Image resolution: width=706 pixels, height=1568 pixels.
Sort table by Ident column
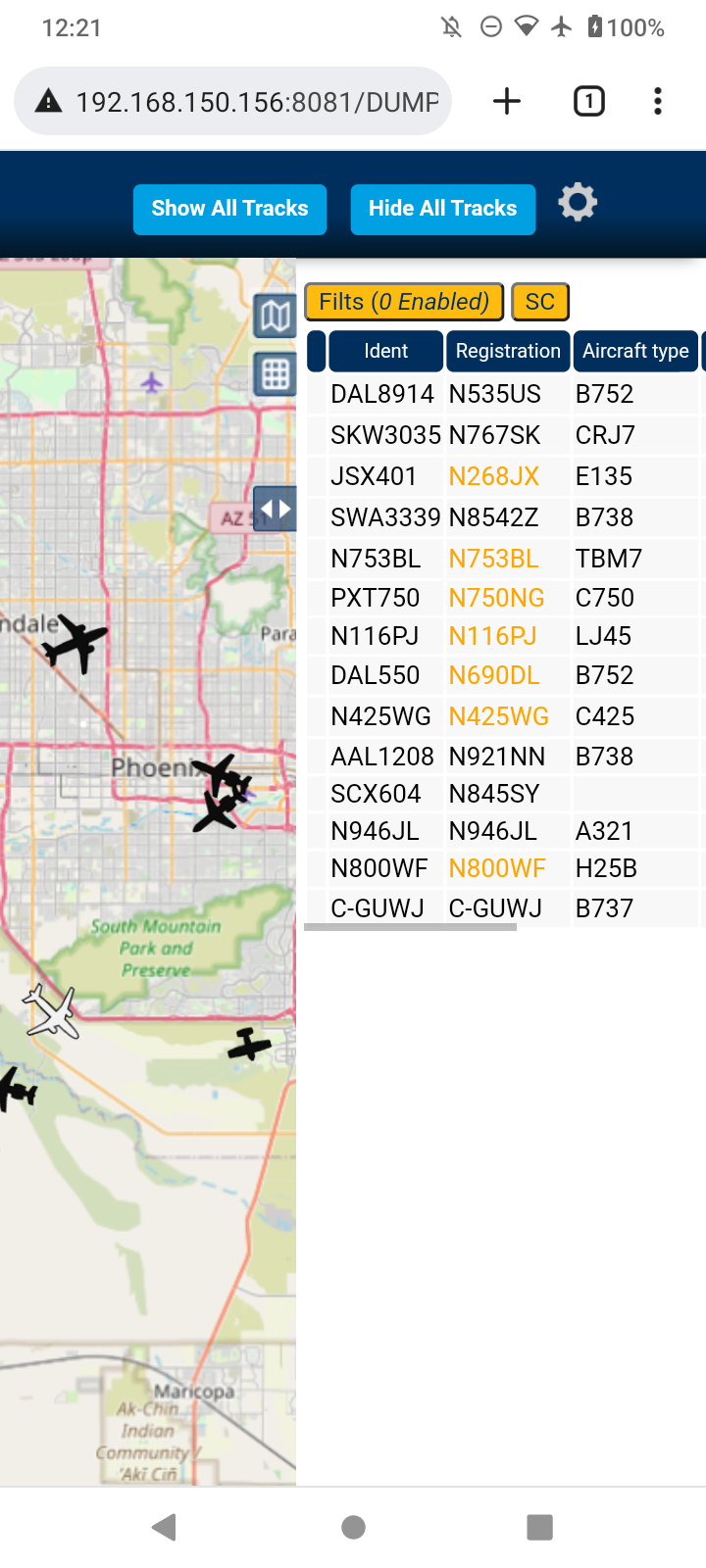tap(385, 351)
